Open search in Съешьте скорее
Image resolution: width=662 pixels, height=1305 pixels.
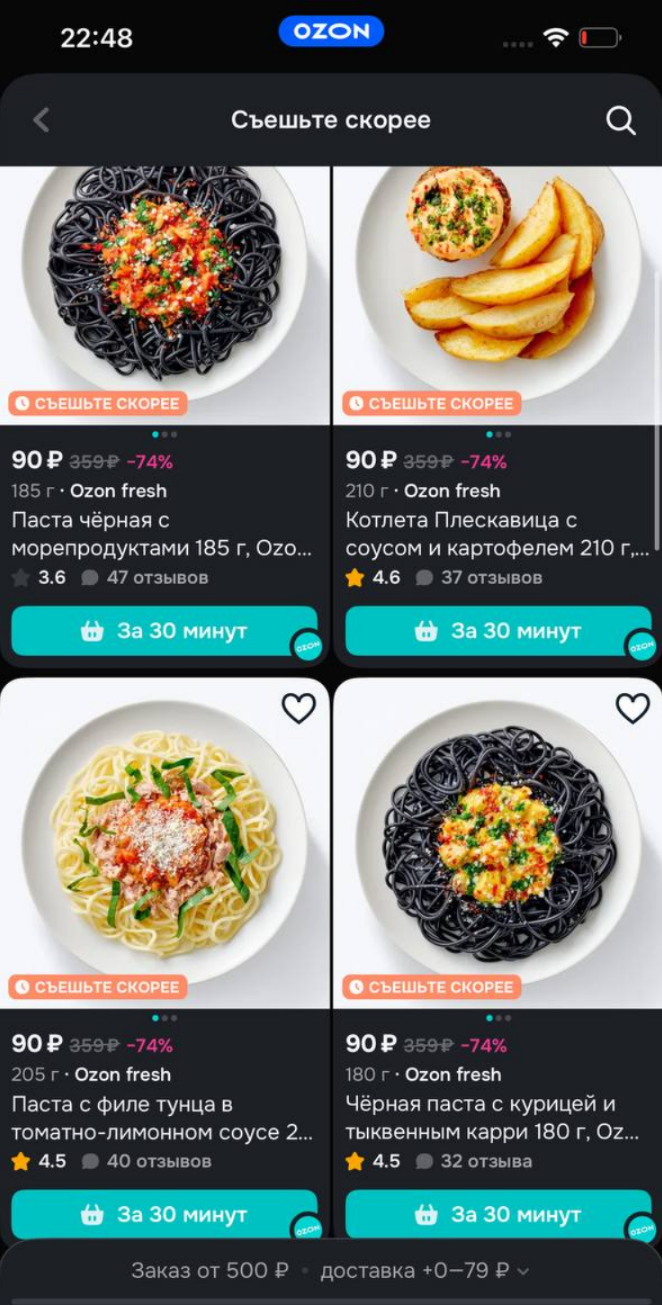(620, 120)
